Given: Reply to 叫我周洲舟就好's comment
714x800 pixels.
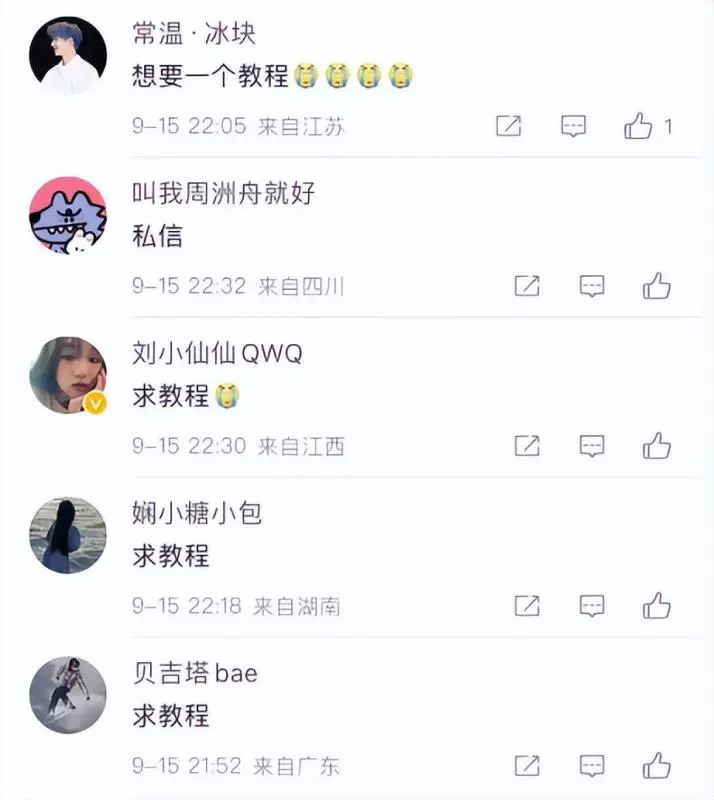Looking at the screenshot, I should [592, 287].
